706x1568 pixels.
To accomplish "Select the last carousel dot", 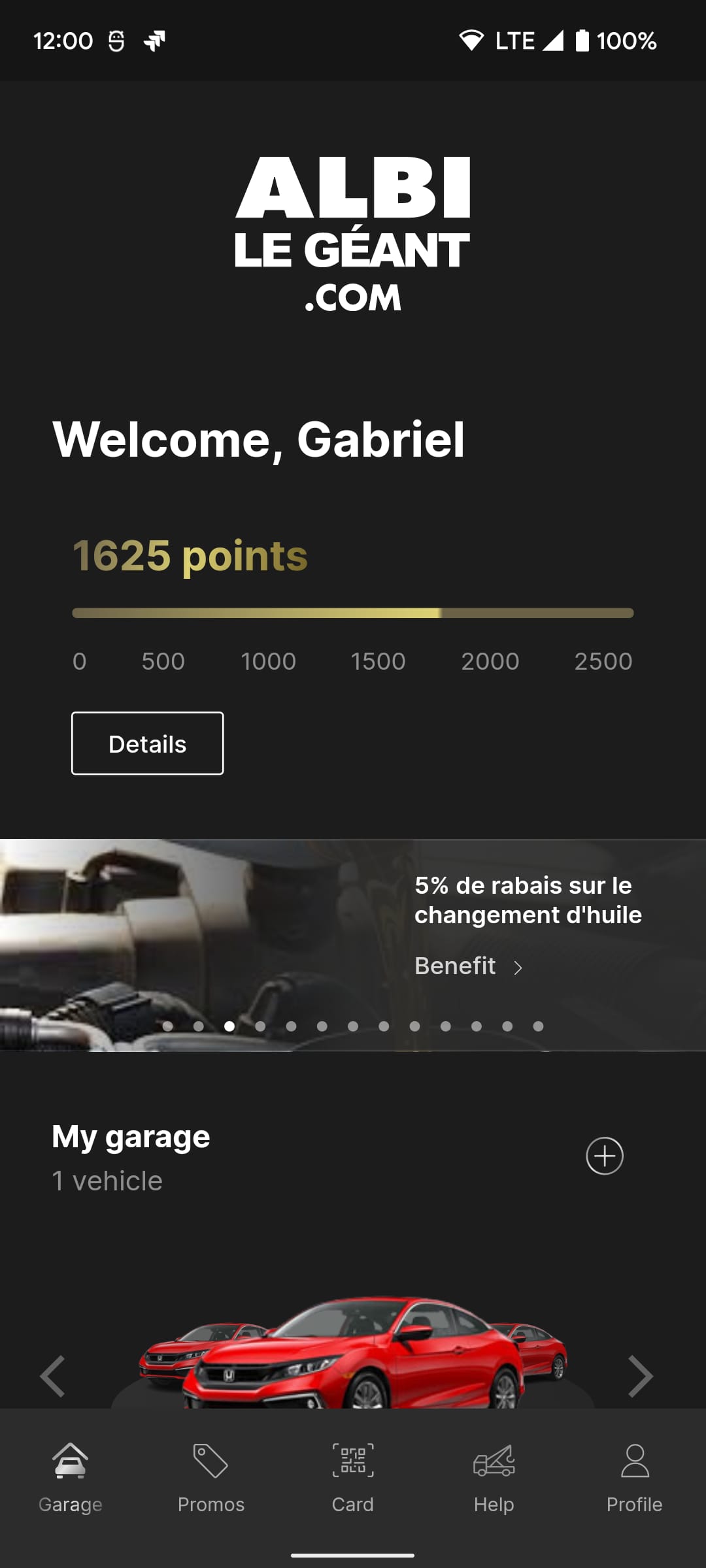I will click(x=539, y=1026).
